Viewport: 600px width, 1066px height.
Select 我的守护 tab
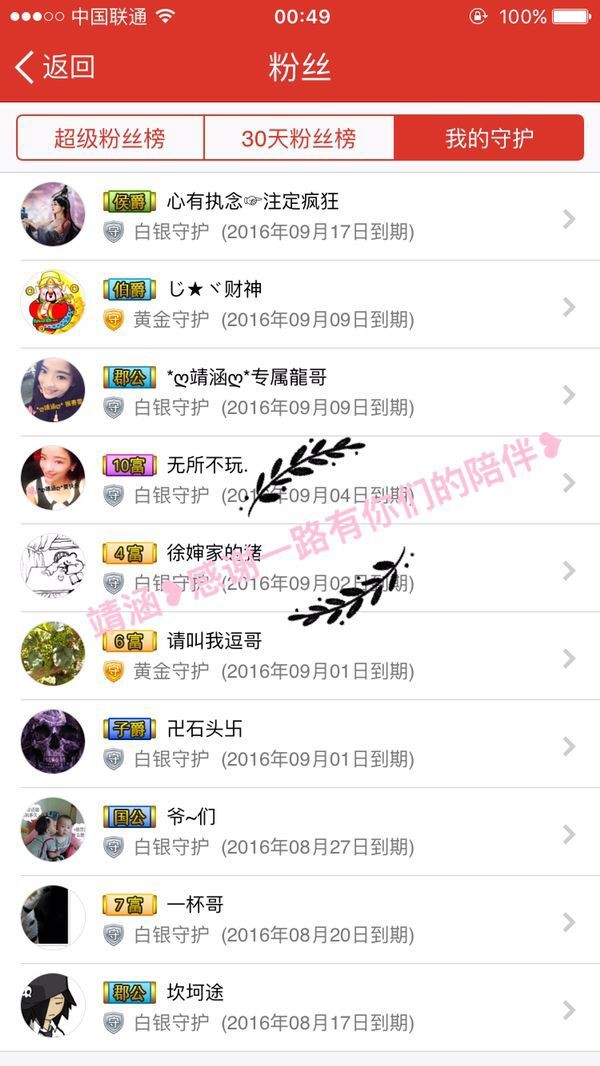click(488, 138)
